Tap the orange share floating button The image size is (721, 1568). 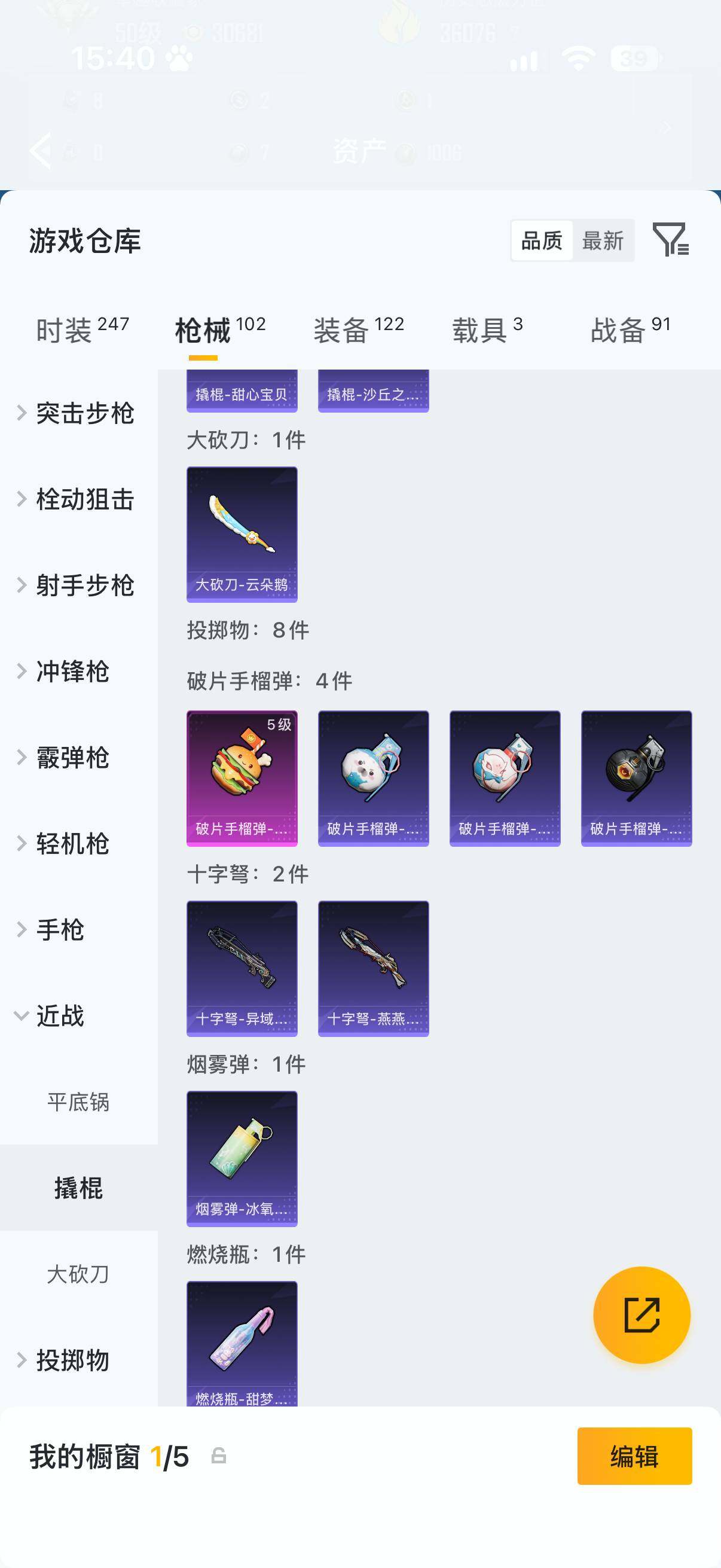[x=641, y=1315]
